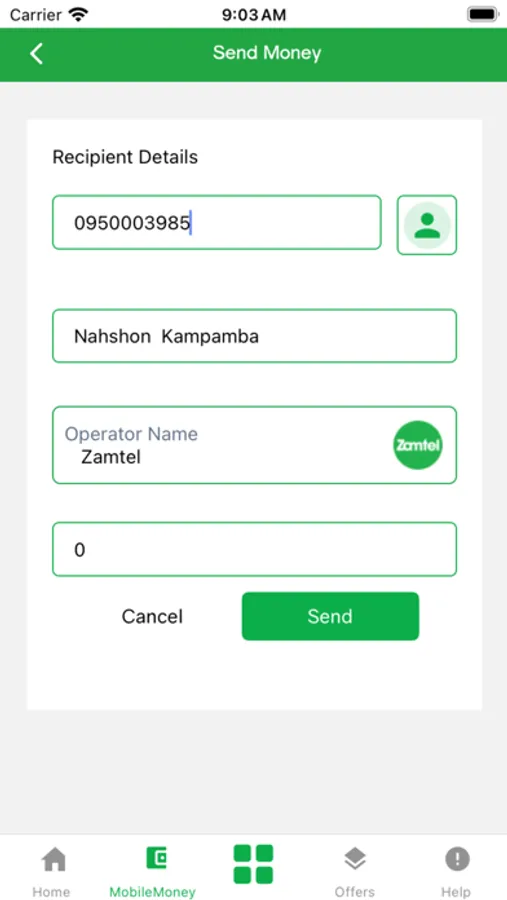The height and width of the screenshot is (900, 507).
Task: Edit the recipient phone number field
Action: click(x=216, y=223)
